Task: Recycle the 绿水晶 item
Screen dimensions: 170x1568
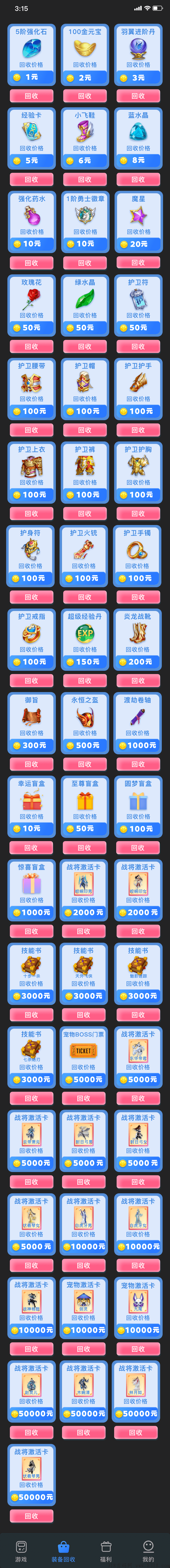Action: 85,346
